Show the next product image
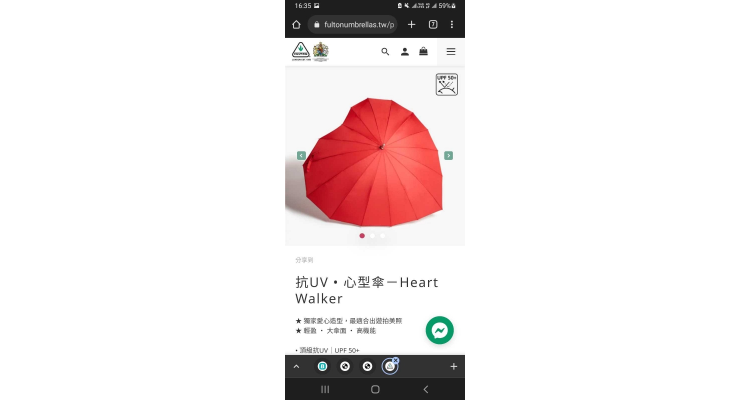This screenshot has width=750, height=400. click(449, 155)
